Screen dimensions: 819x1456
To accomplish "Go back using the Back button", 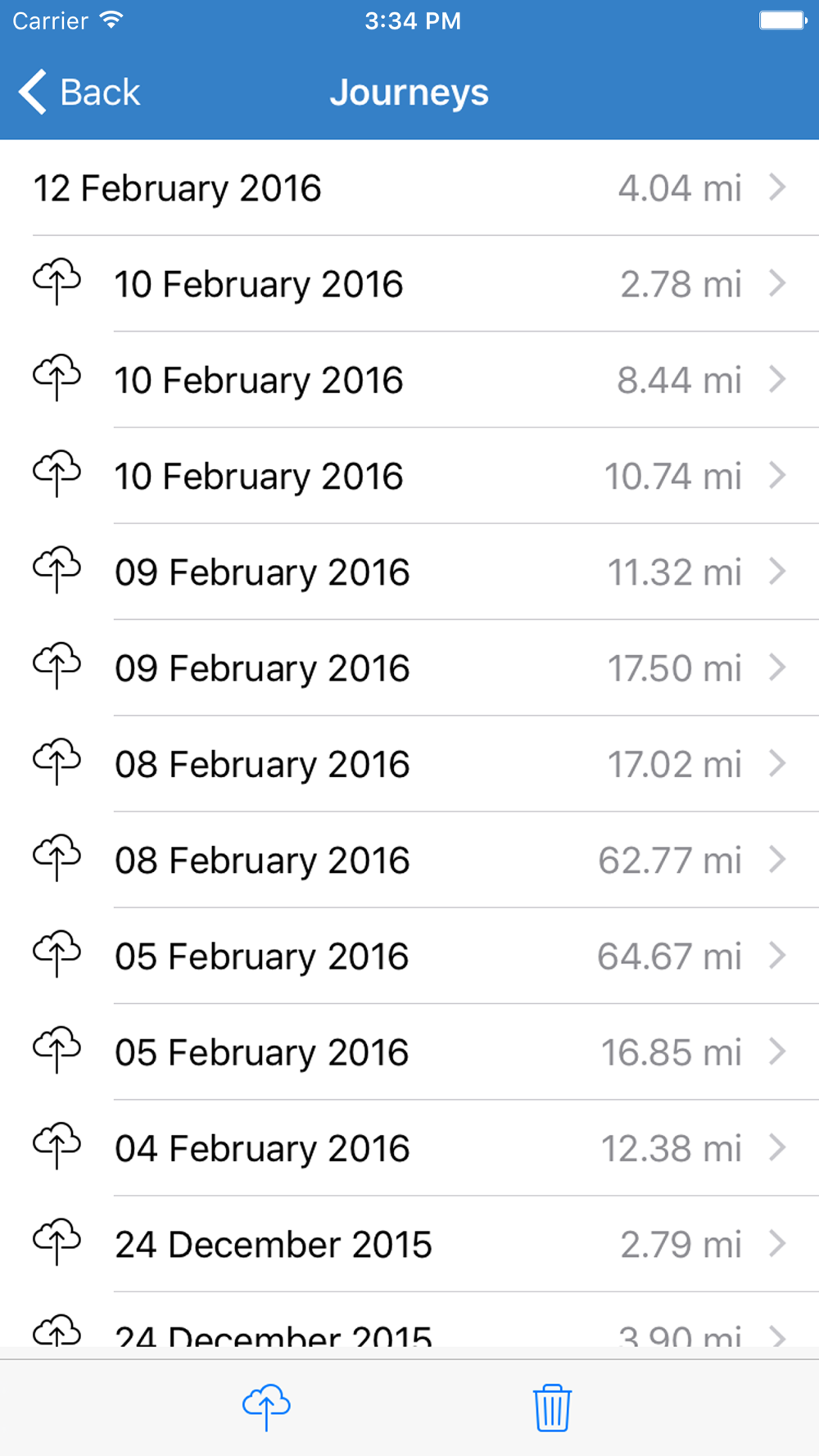I will click(79, 92).
